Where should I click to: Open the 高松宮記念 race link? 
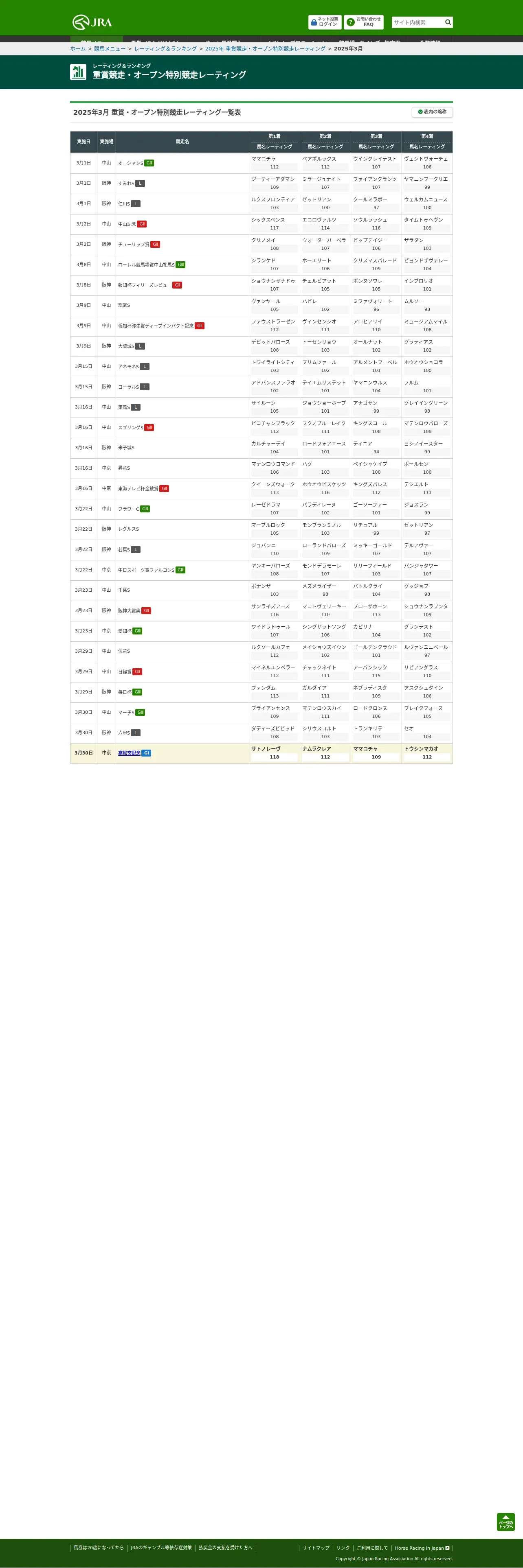(x=129, y=753)
